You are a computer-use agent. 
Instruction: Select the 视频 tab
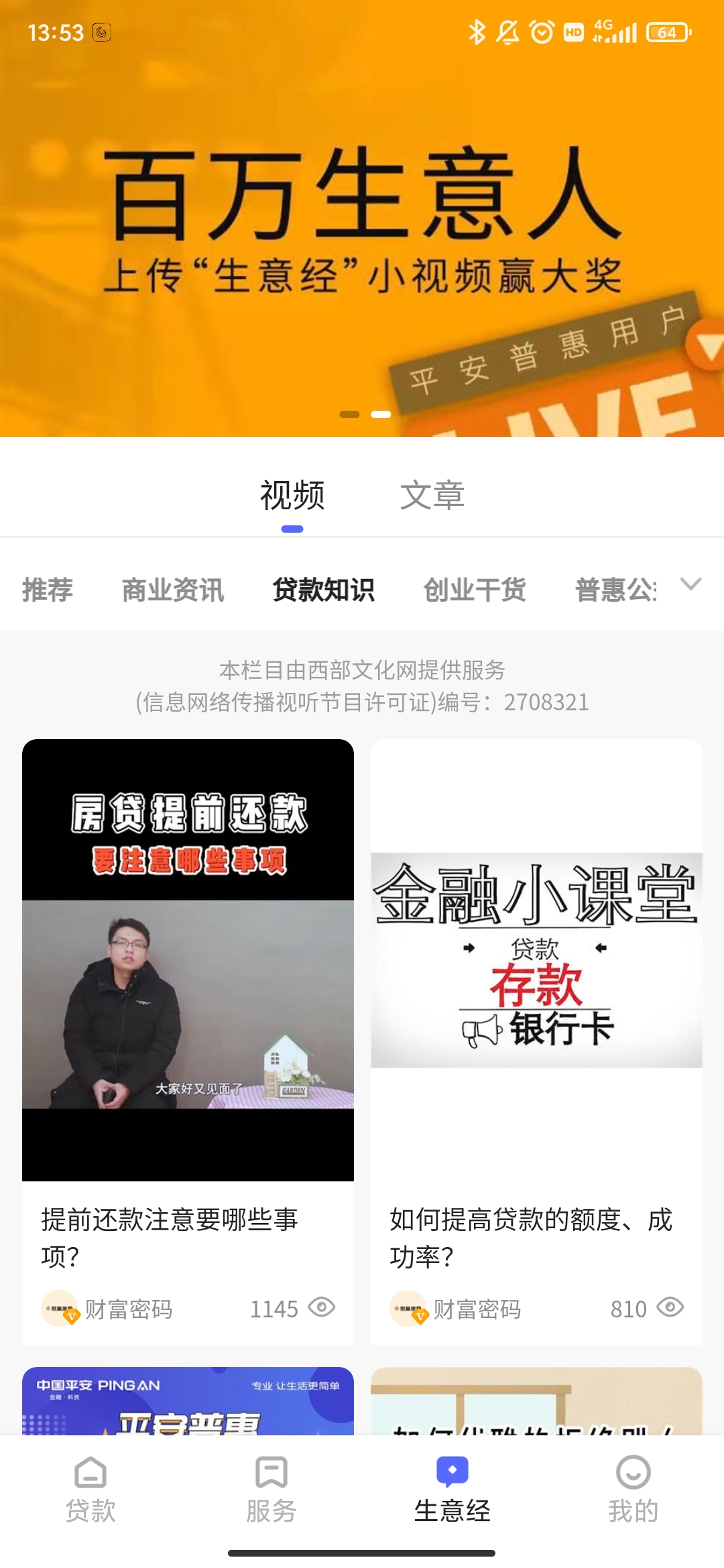pyautogui.click(x=292, y=496)
